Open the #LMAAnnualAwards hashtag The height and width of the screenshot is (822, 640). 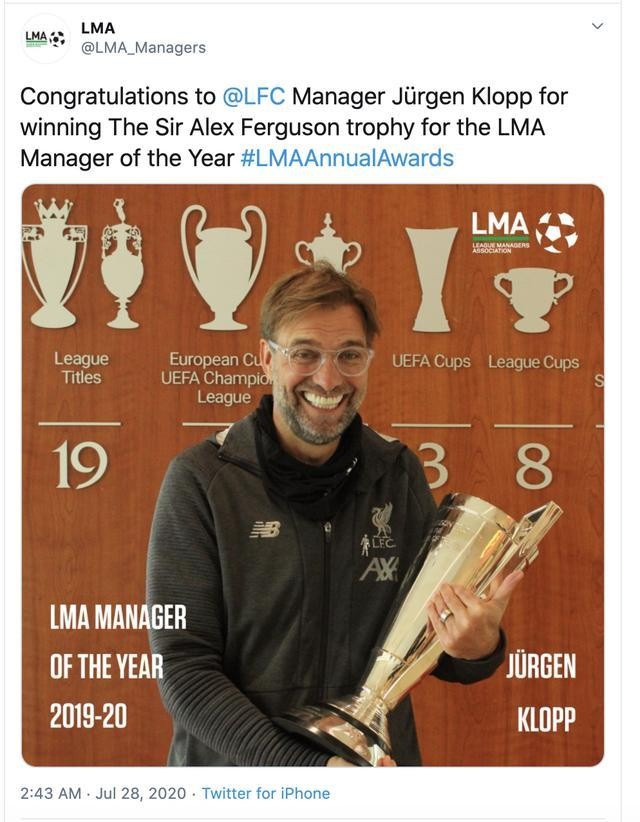(x=347, y=158)
